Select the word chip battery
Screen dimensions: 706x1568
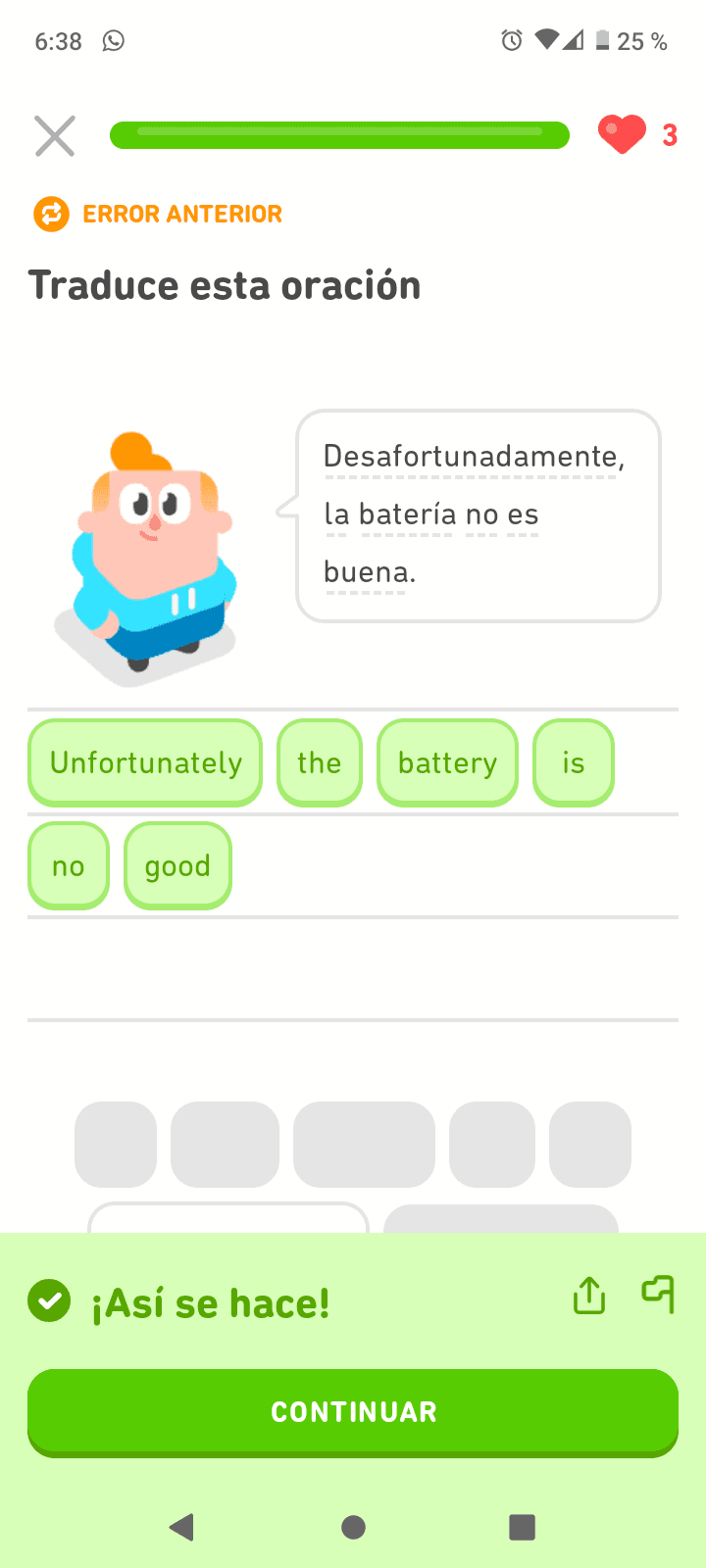click(x=447, y=762)
